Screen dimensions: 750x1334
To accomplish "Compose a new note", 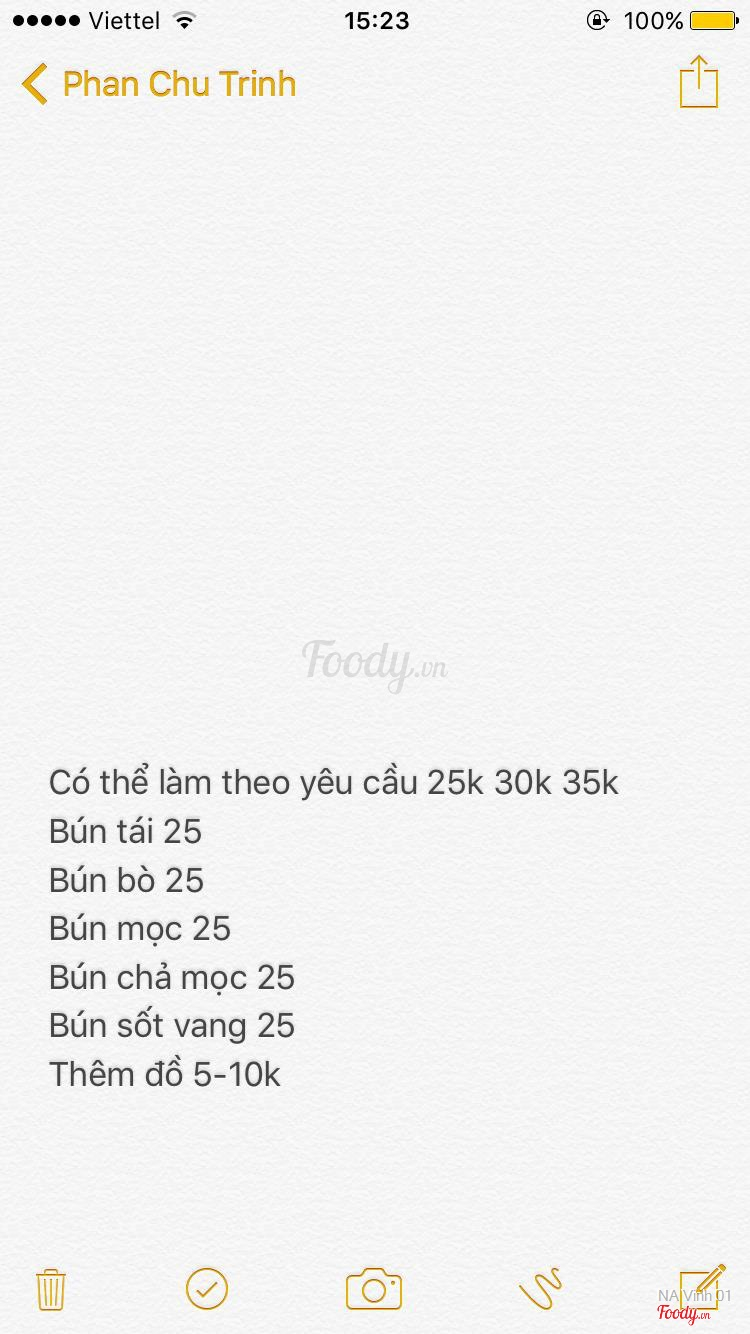I will 702,1287.
